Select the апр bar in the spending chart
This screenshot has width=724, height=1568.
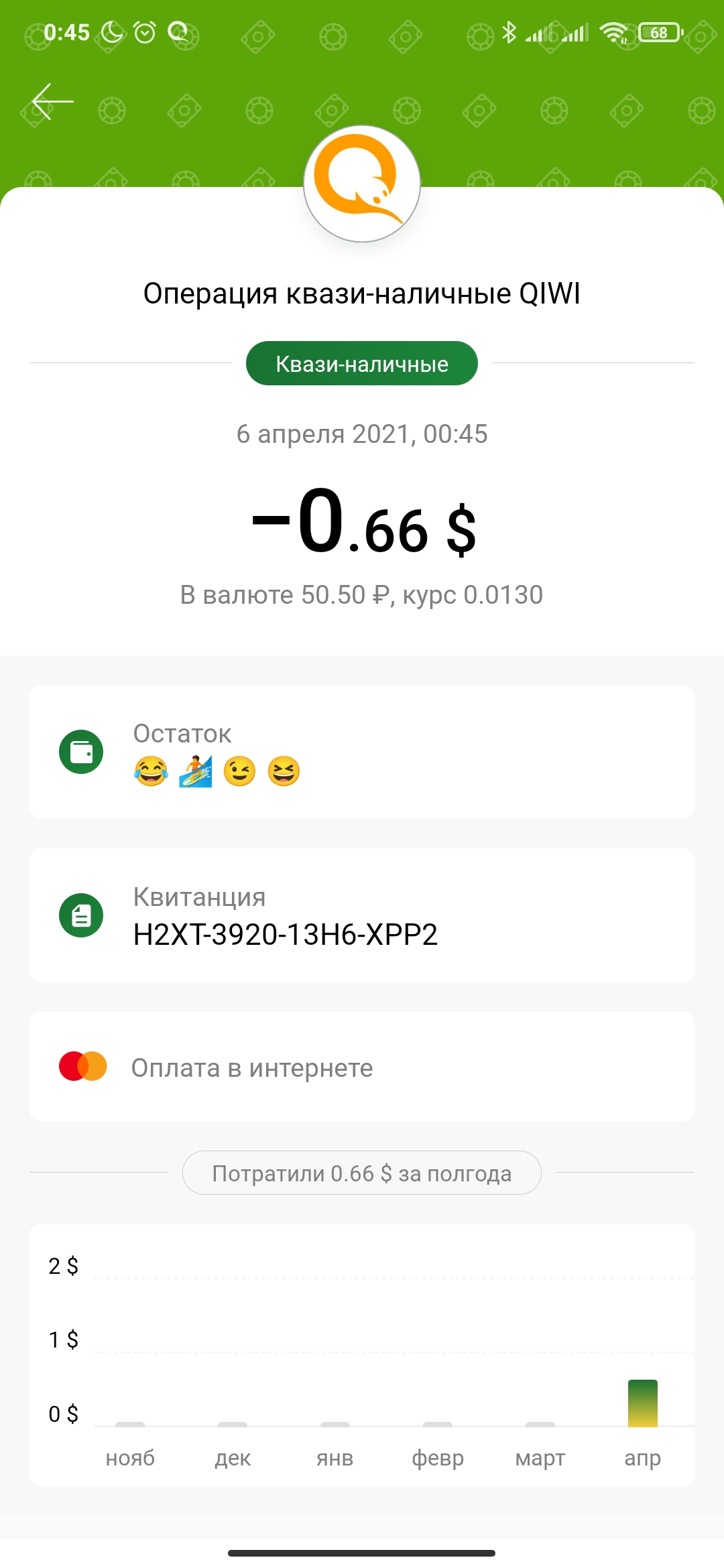click(x=642, y=1403)
